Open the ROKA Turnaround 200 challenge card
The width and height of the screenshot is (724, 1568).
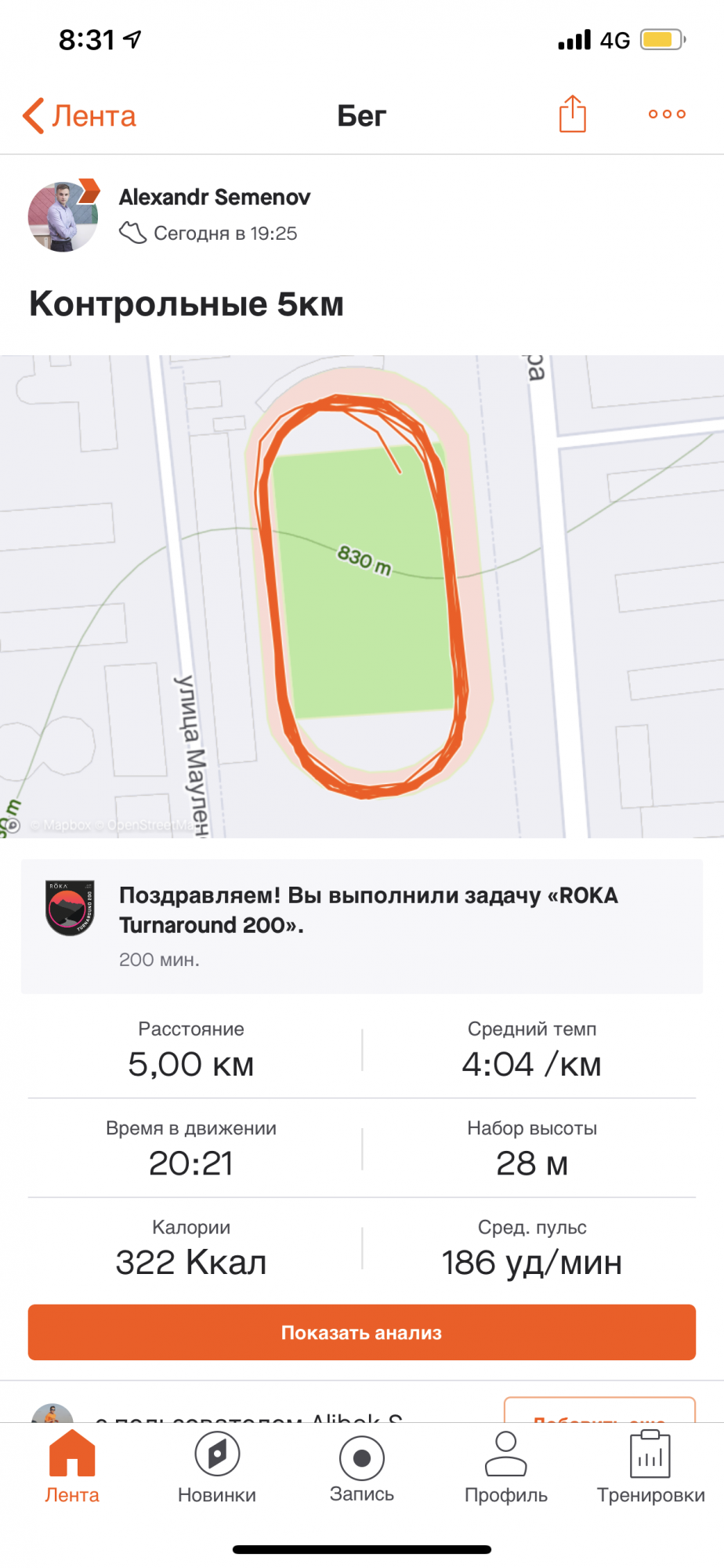[362, 926]
